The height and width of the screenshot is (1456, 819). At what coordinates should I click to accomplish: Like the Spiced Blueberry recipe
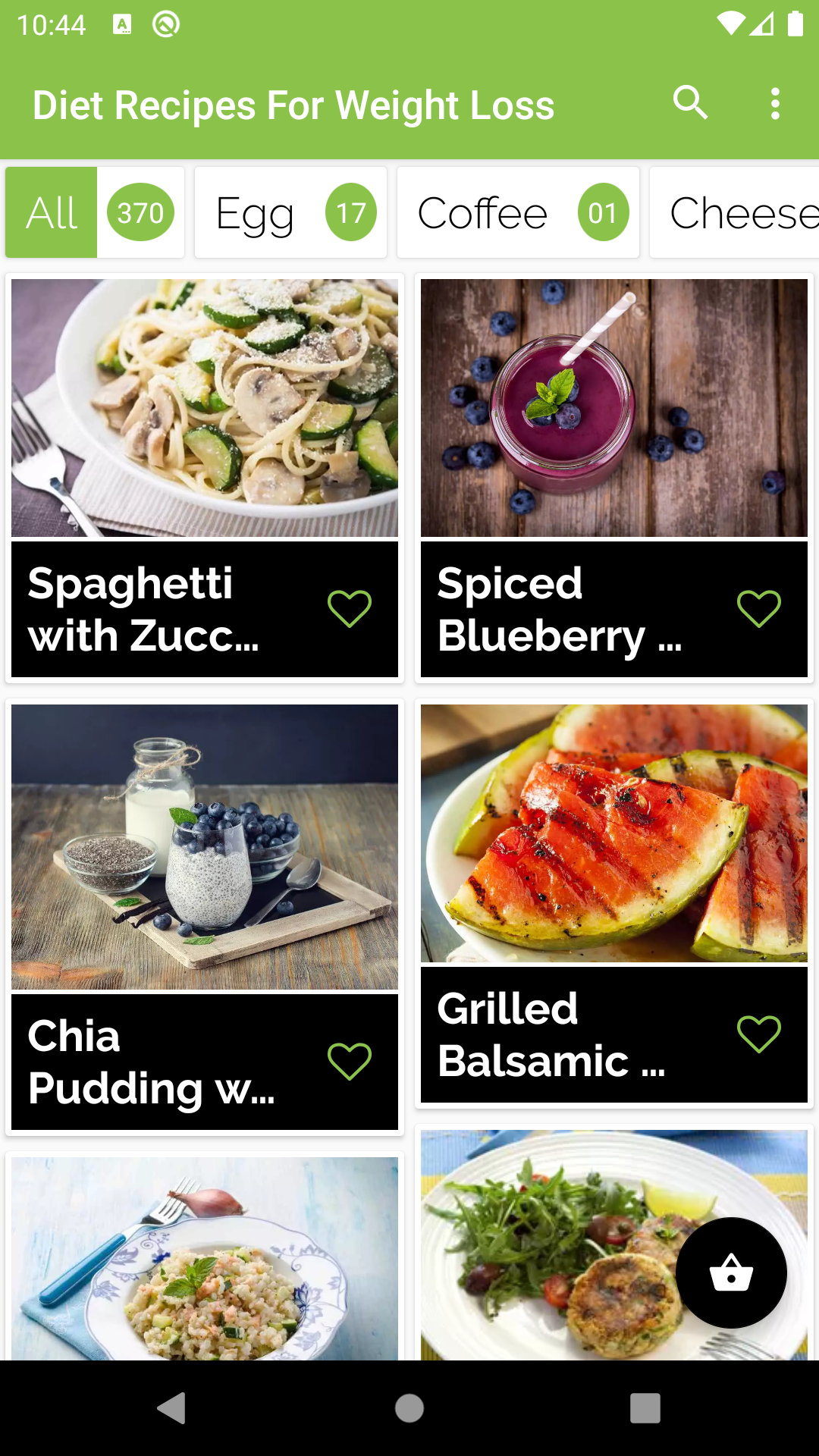(x=758, y=609)
